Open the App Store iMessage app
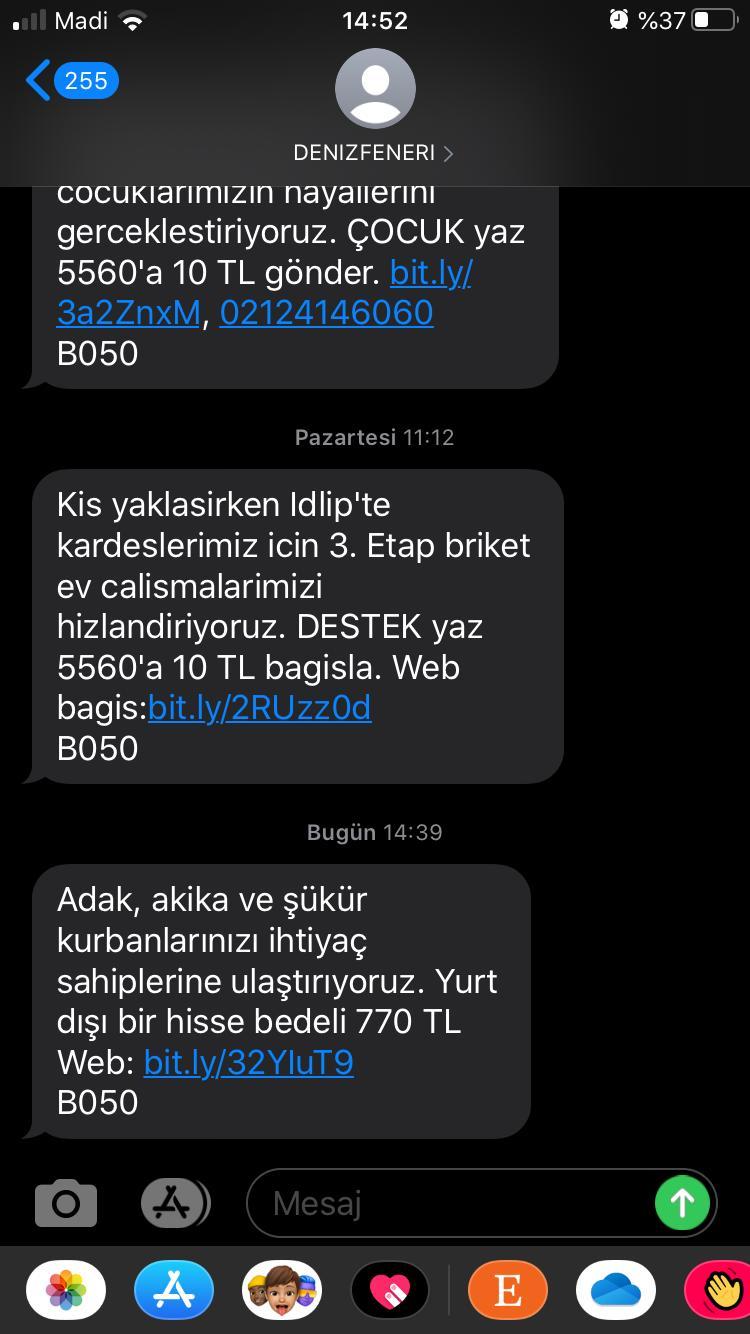The image size is (750, 1334). pos(175,1291)
